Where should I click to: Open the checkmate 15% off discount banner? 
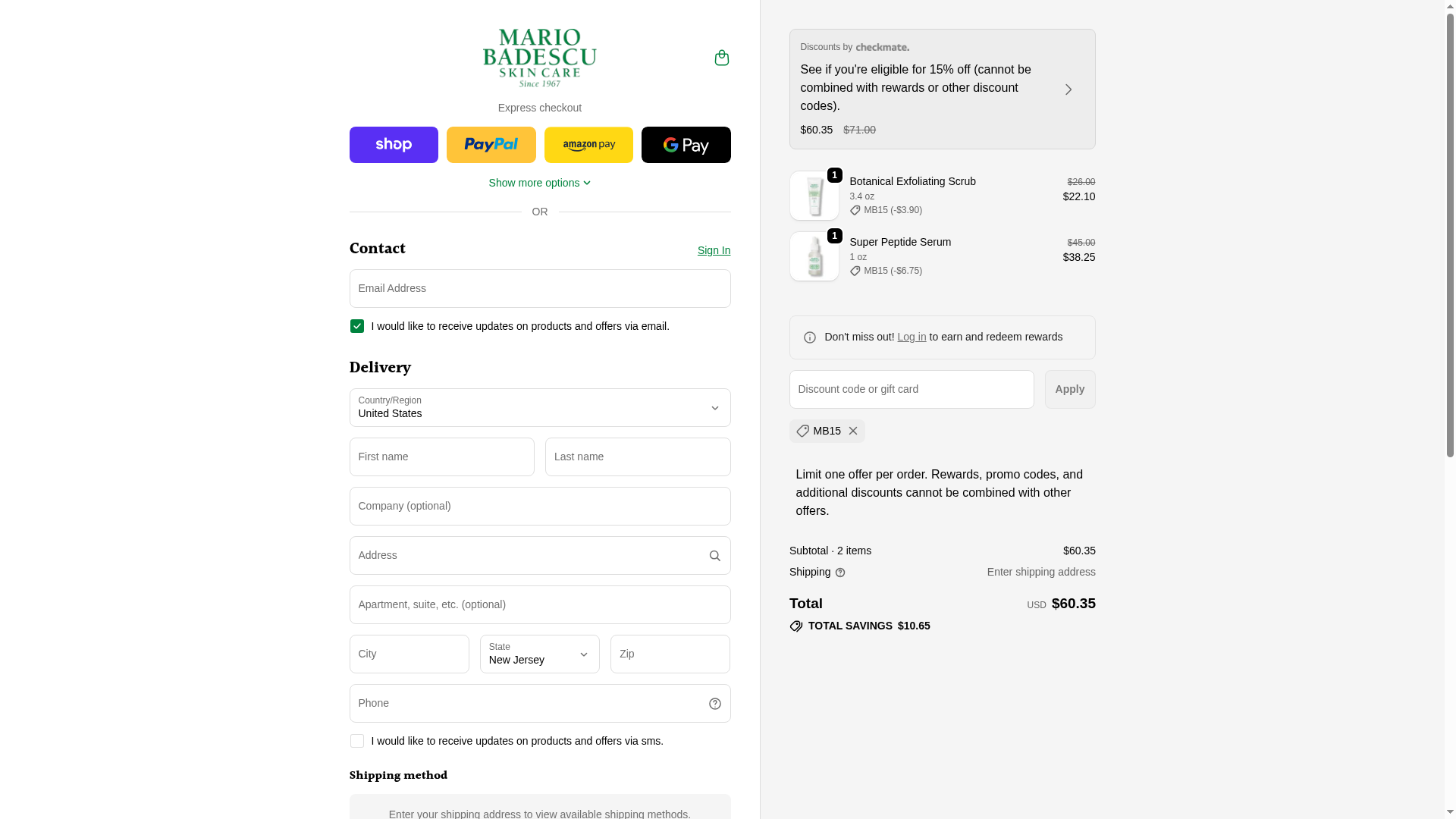[x=942, y=89]
